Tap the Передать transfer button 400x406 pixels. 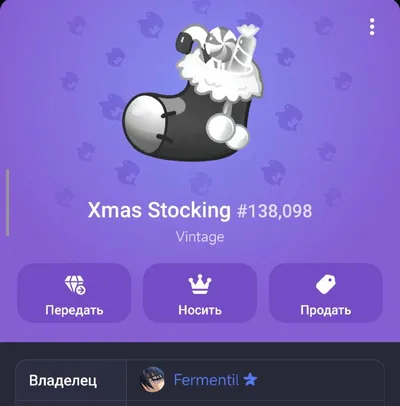(x=74, y=293)
